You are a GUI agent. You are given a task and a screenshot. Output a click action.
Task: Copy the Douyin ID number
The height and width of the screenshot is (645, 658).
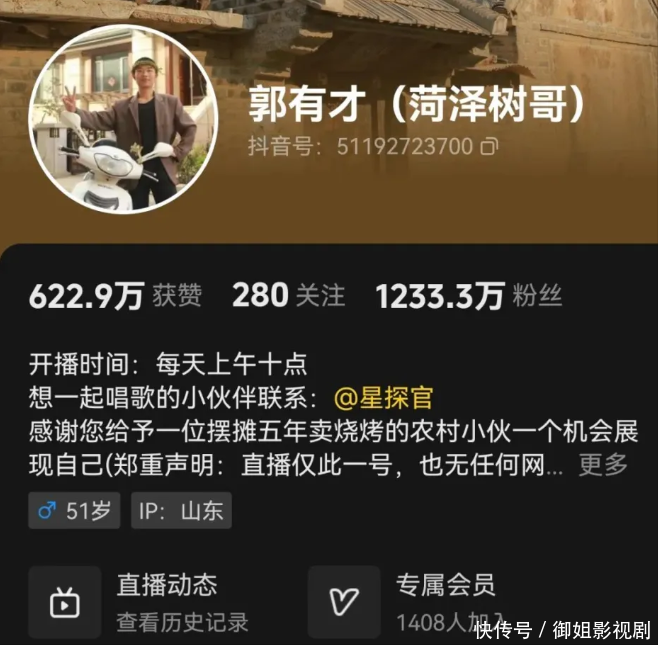pos(489,147)
